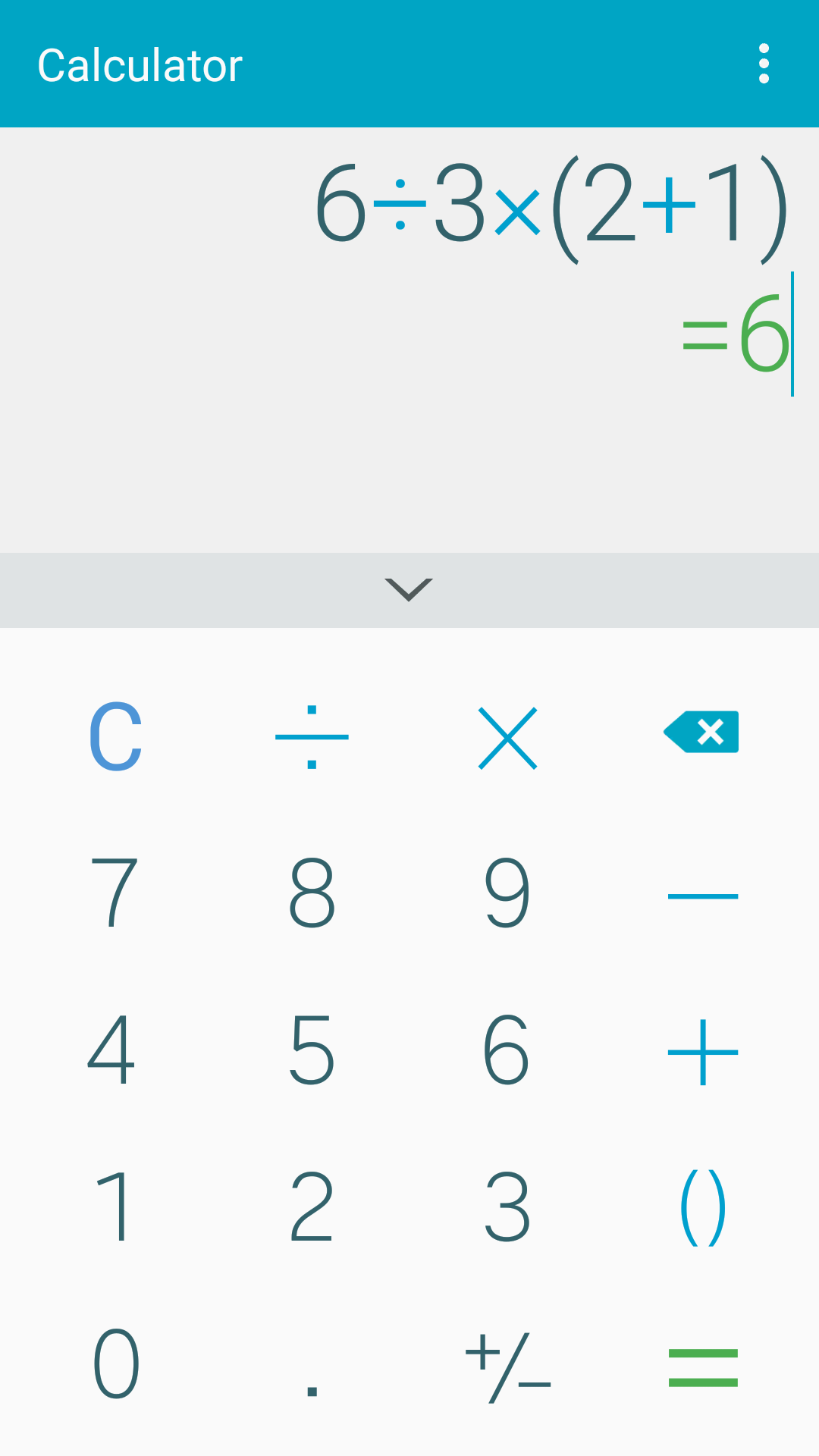Tap the minus operator key
This screenshot has height=1456, width=819.
pos(702,895)
